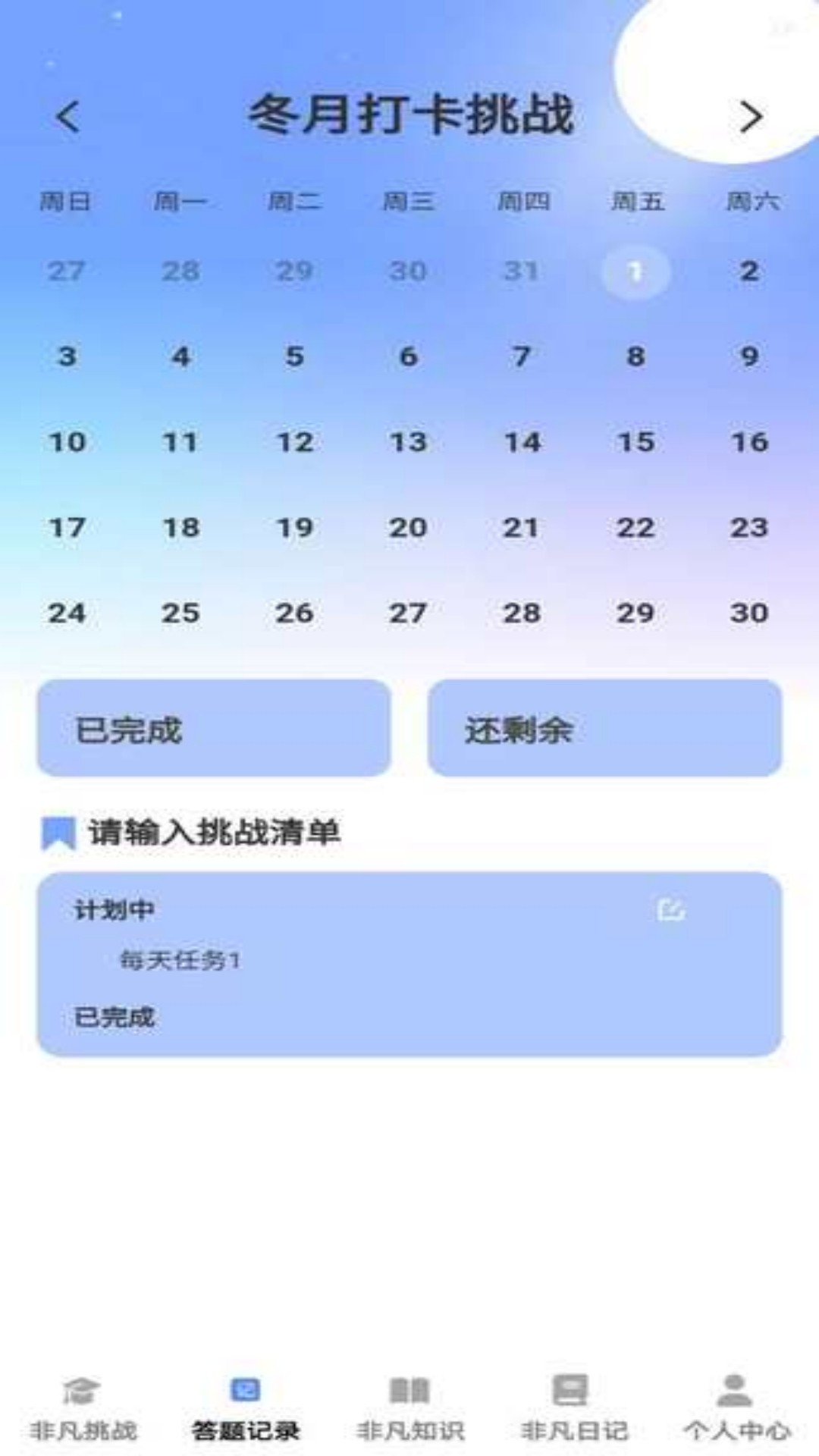Pick the 20th in the calendar
Image resolution: width=819 pixels, height=1456 pixels.
[408, 528]
